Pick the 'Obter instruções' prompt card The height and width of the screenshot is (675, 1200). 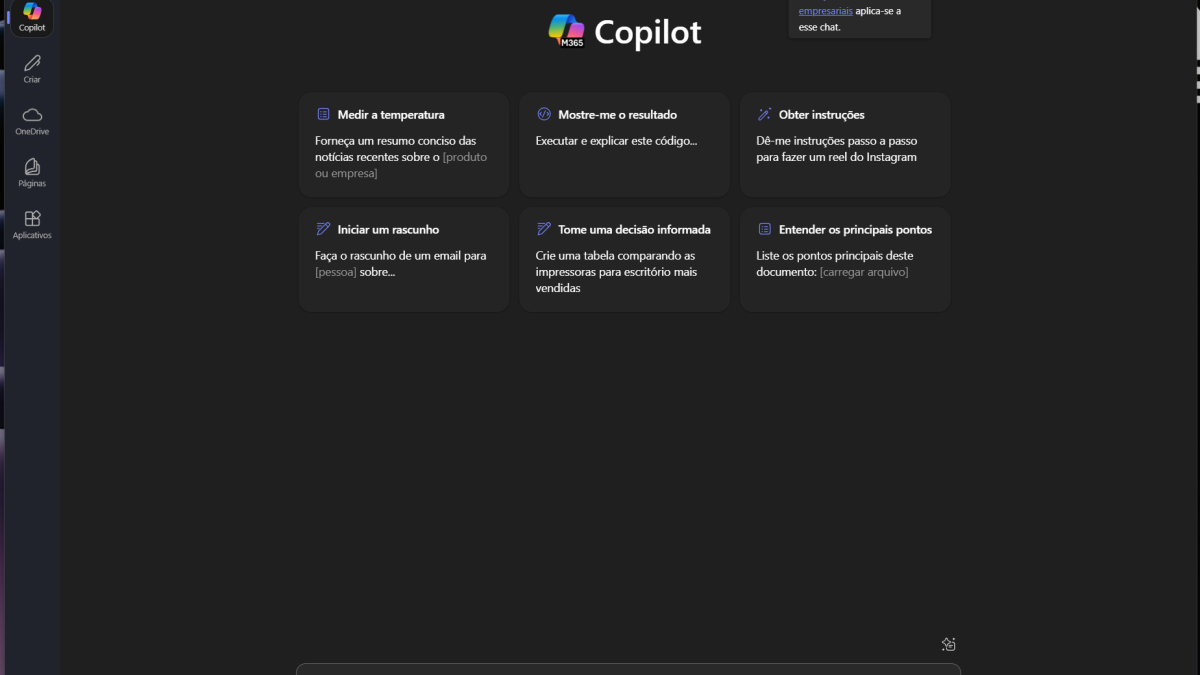[845, 144]
